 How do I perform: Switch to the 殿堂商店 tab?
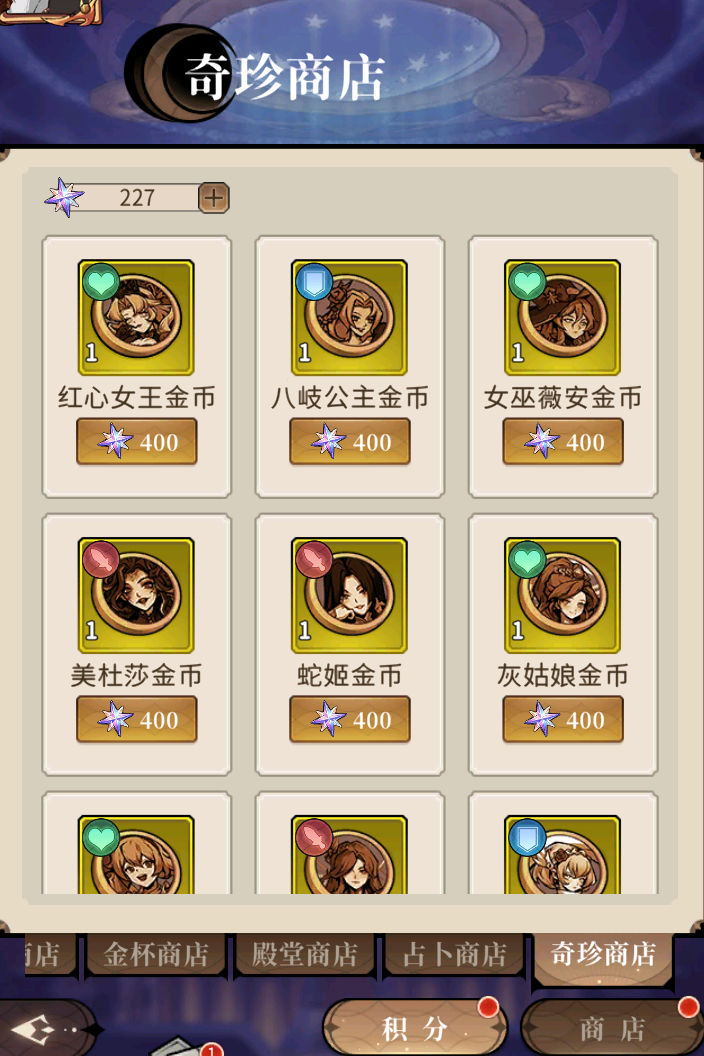coord(304,955)
